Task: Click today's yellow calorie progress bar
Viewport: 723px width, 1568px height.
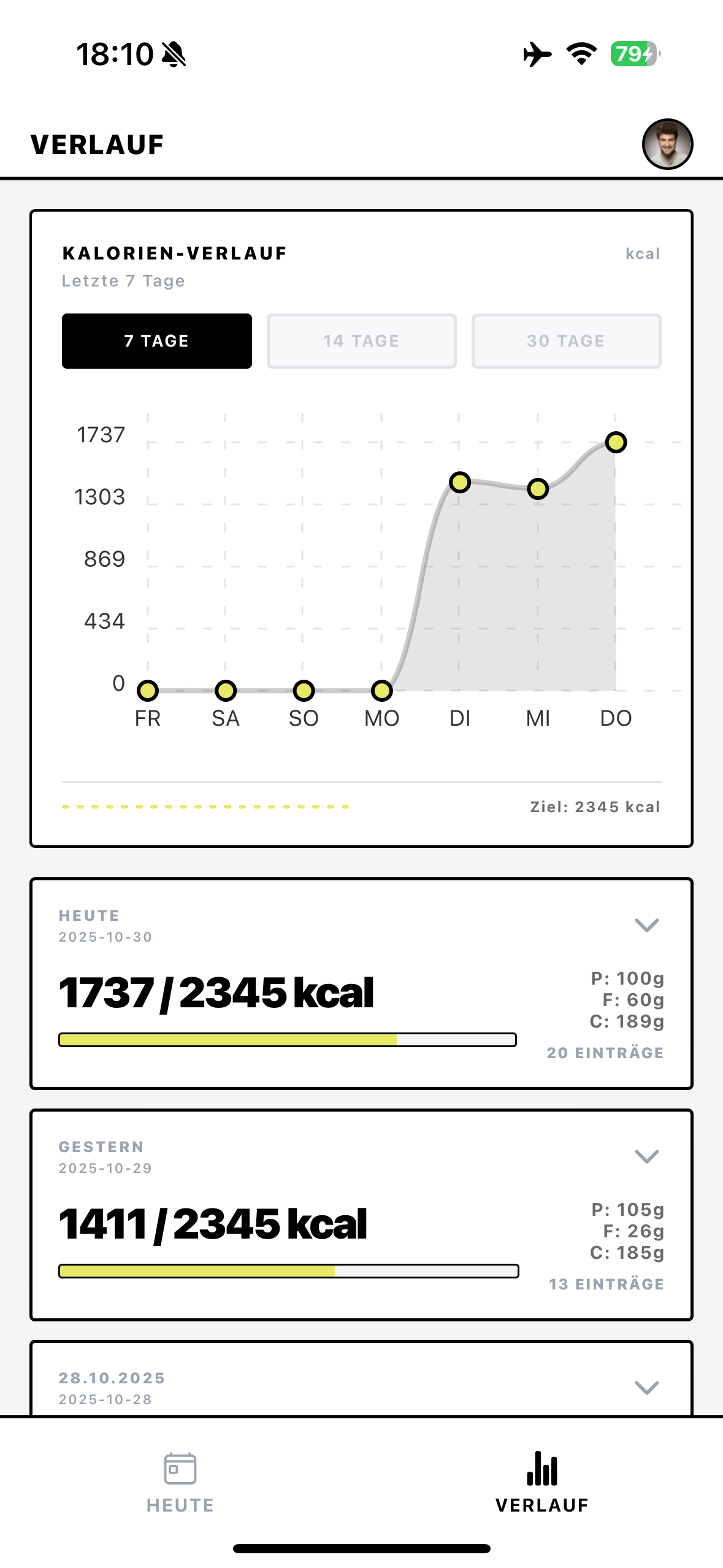Action: click(227, 1039)
